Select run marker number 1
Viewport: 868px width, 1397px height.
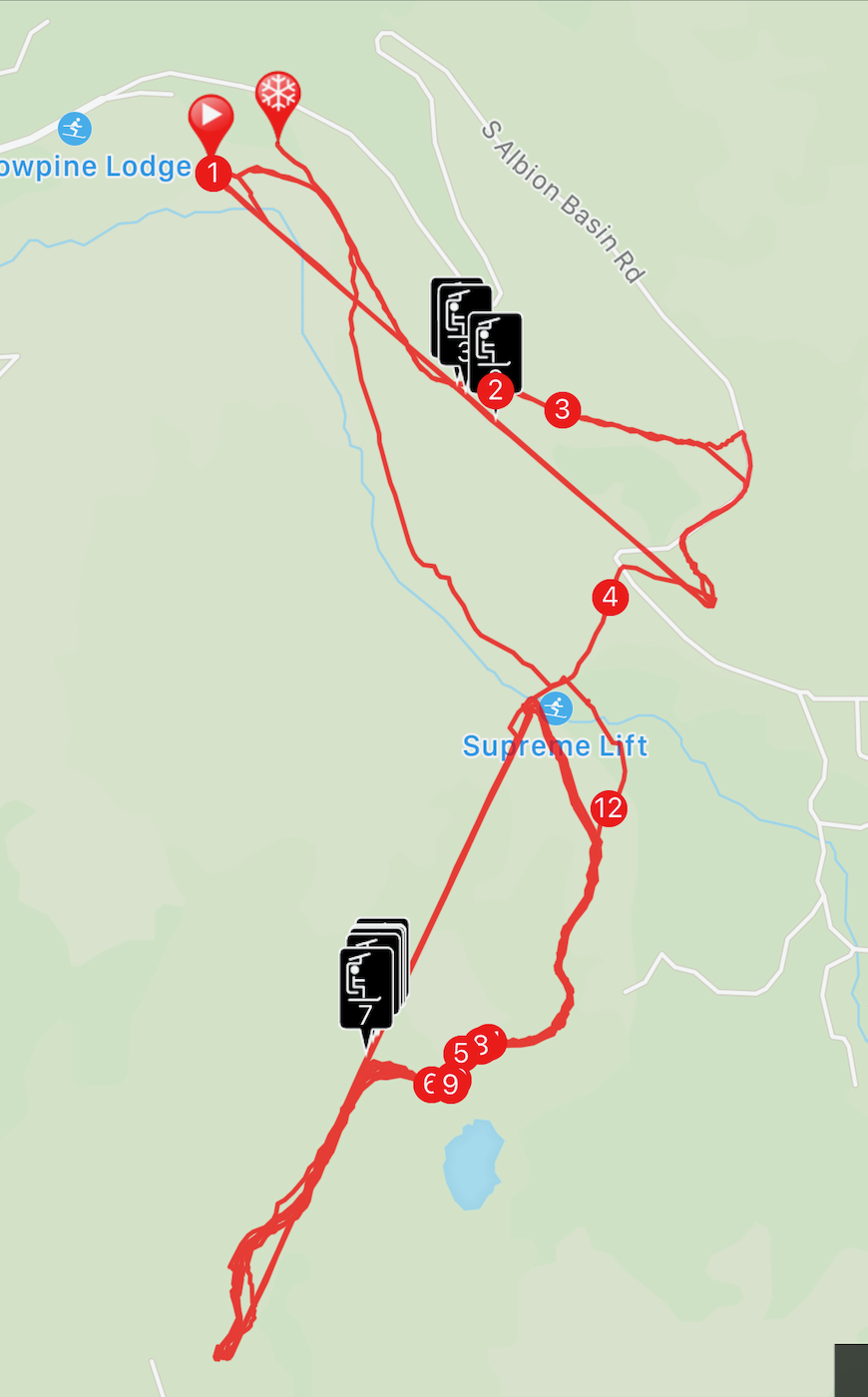213,173
